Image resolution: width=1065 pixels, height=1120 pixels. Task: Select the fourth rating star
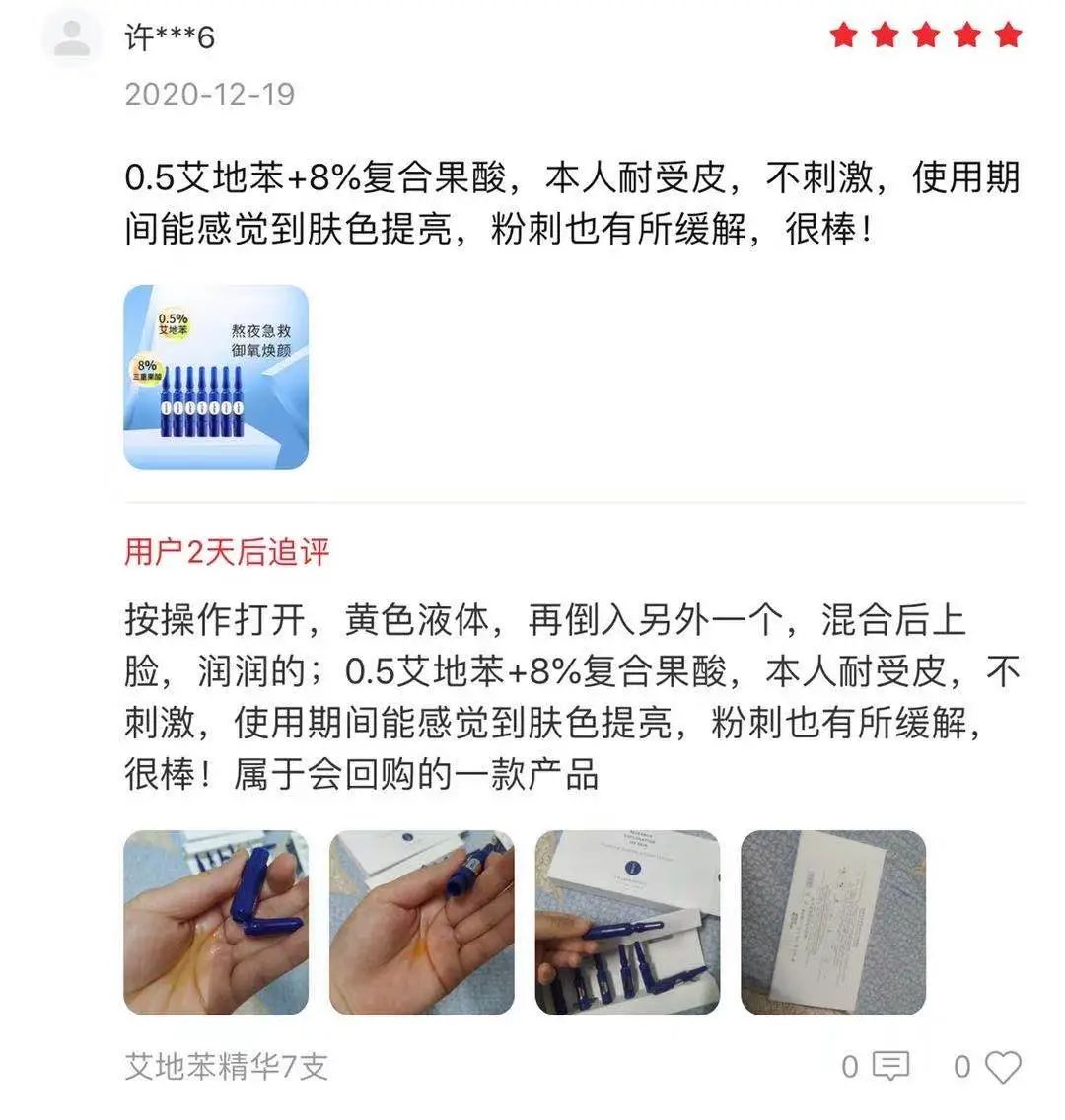[x=965, y=35]
